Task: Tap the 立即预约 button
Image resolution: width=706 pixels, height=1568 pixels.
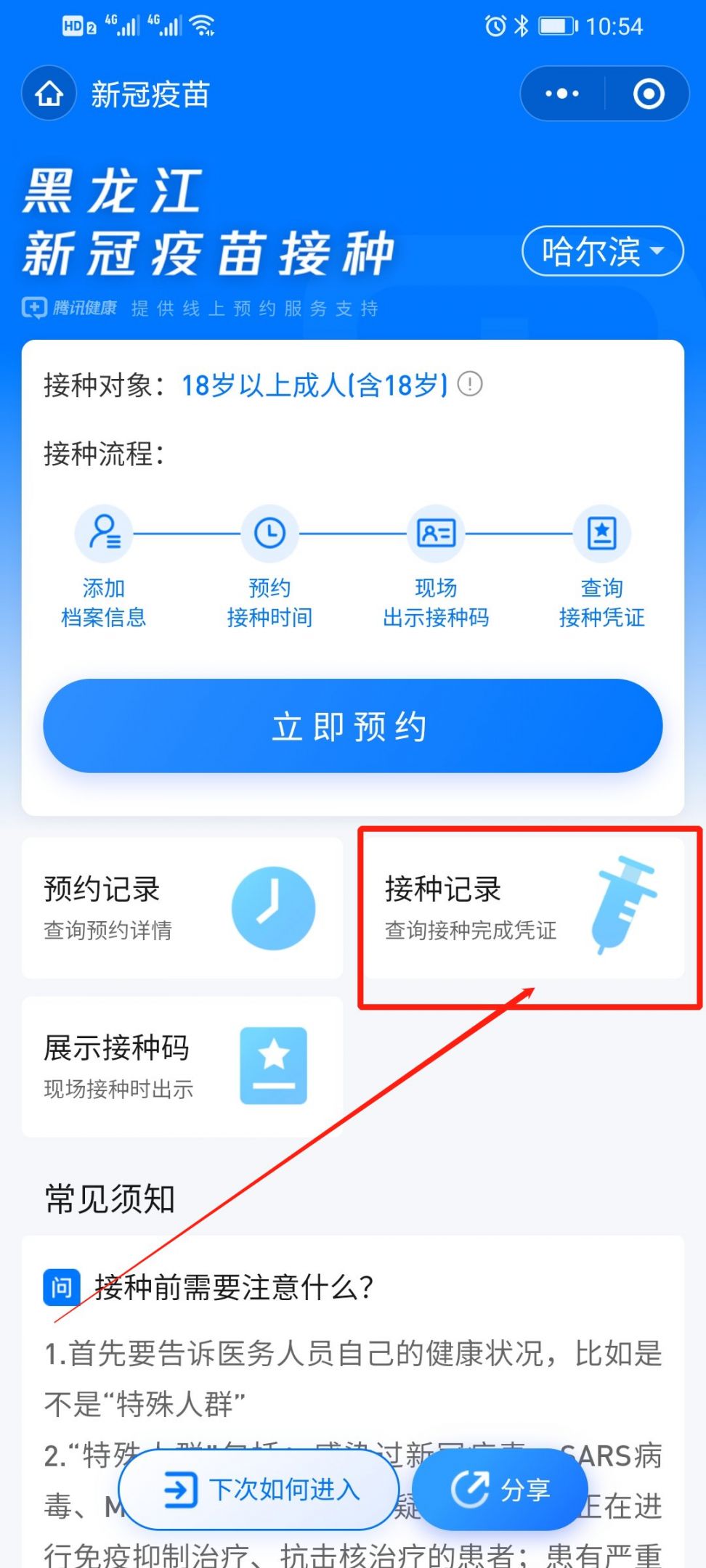Action: [353, 726]
